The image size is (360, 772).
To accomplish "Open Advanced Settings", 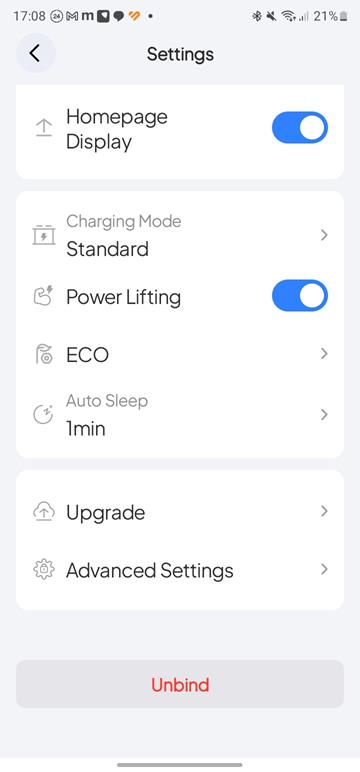I will click(180, 570).
